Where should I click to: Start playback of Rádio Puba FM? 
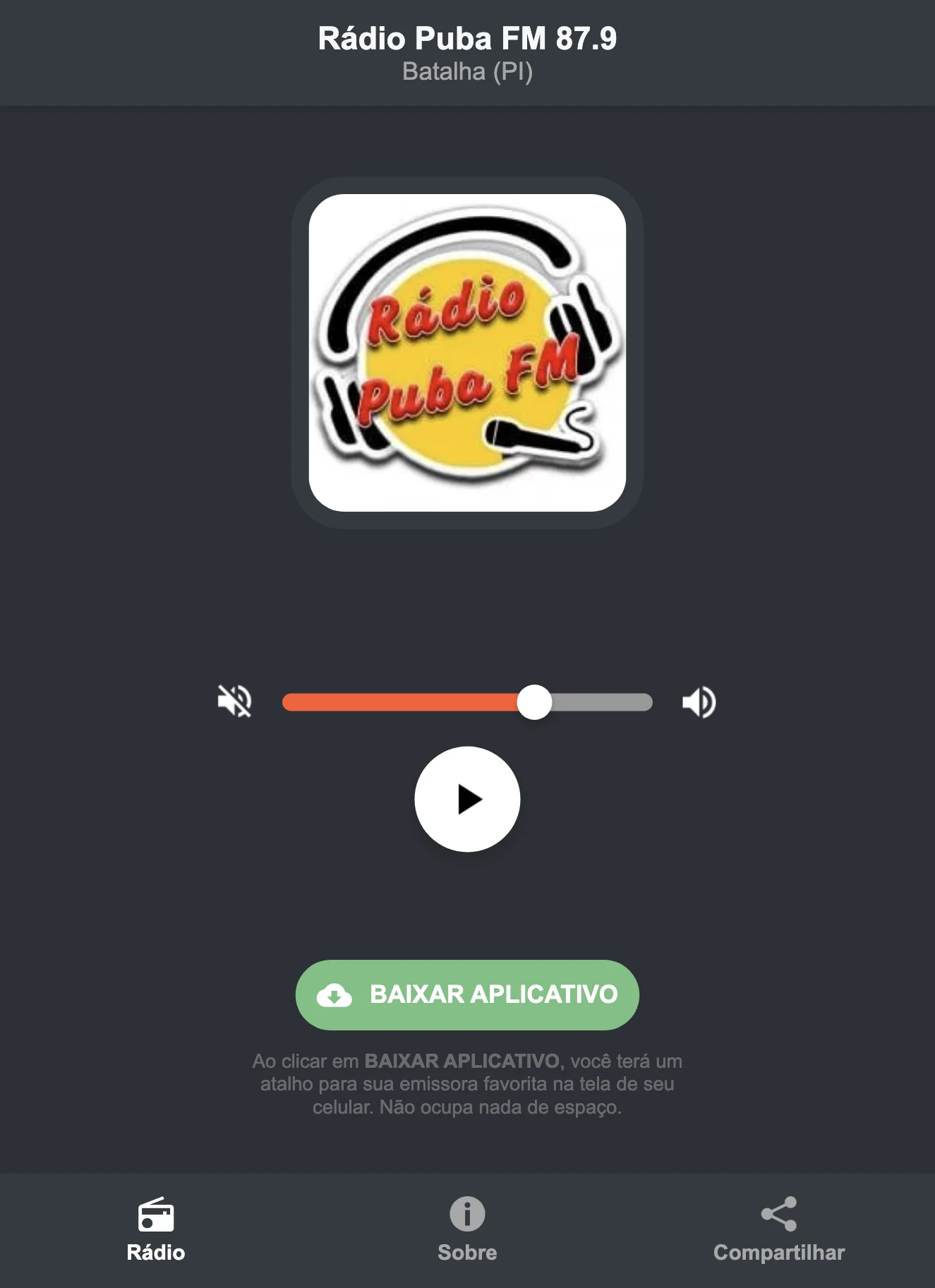[x=467, y=799]
